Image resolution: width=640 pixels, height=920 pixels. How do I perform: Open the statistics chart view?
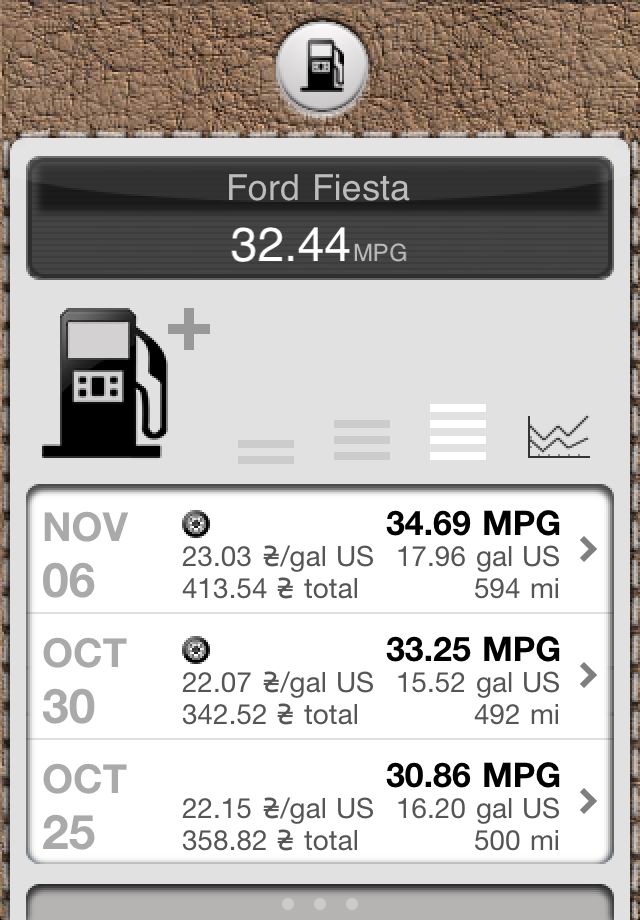click(x=559, y=437)
